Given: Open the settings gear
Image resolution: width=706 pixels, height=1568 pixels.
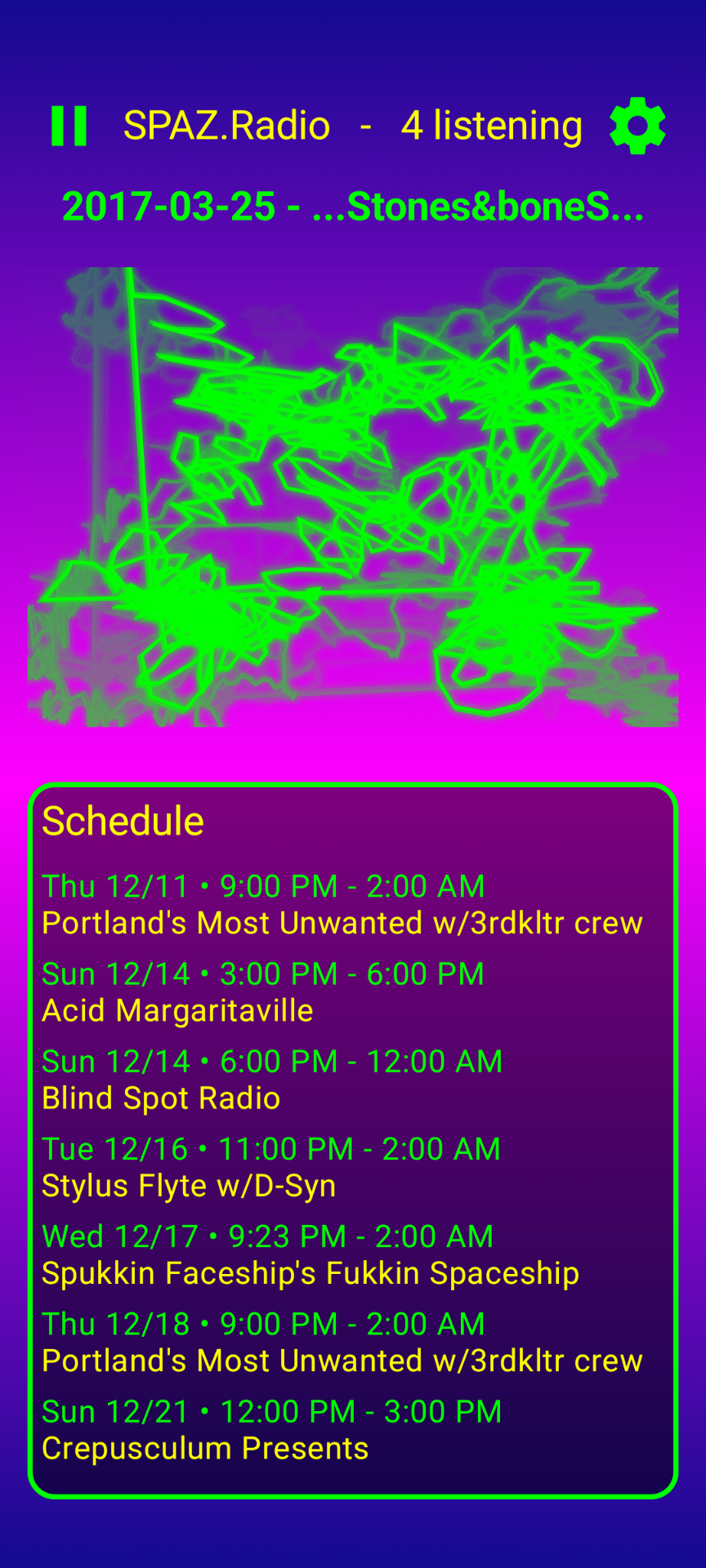Looking at the screenshot, I should [x=637, y=126].
